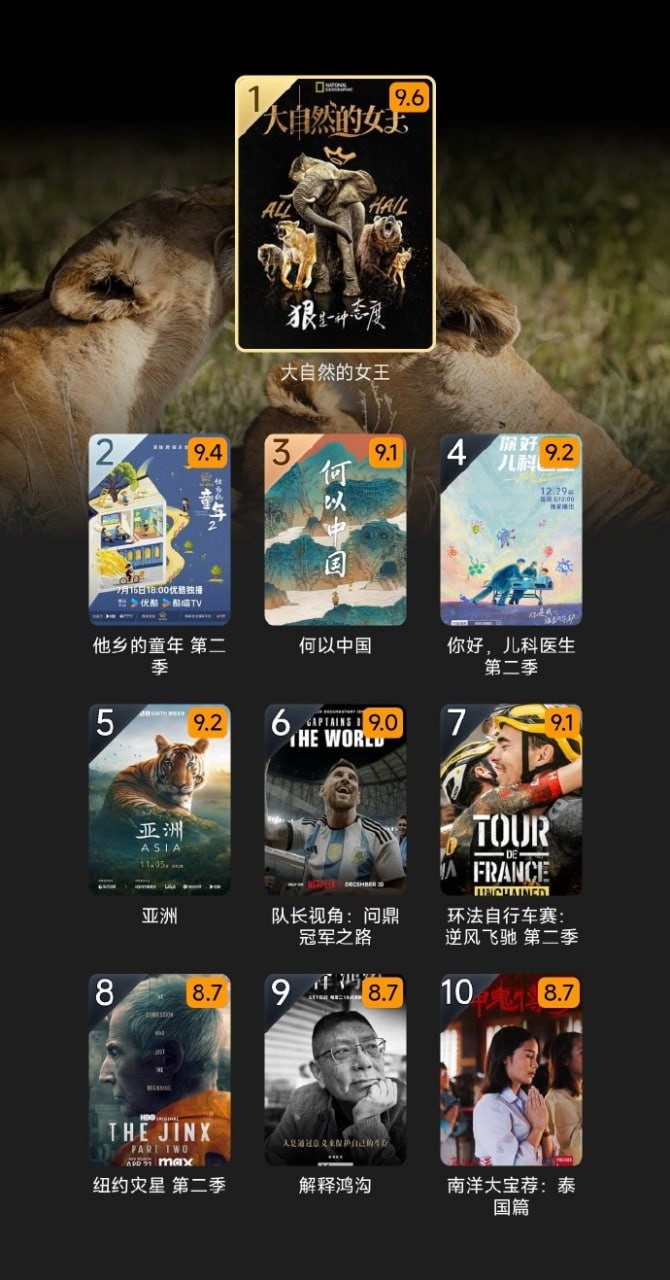
Task: Open the 亚洲 documentary card
Action: (159, 800)
